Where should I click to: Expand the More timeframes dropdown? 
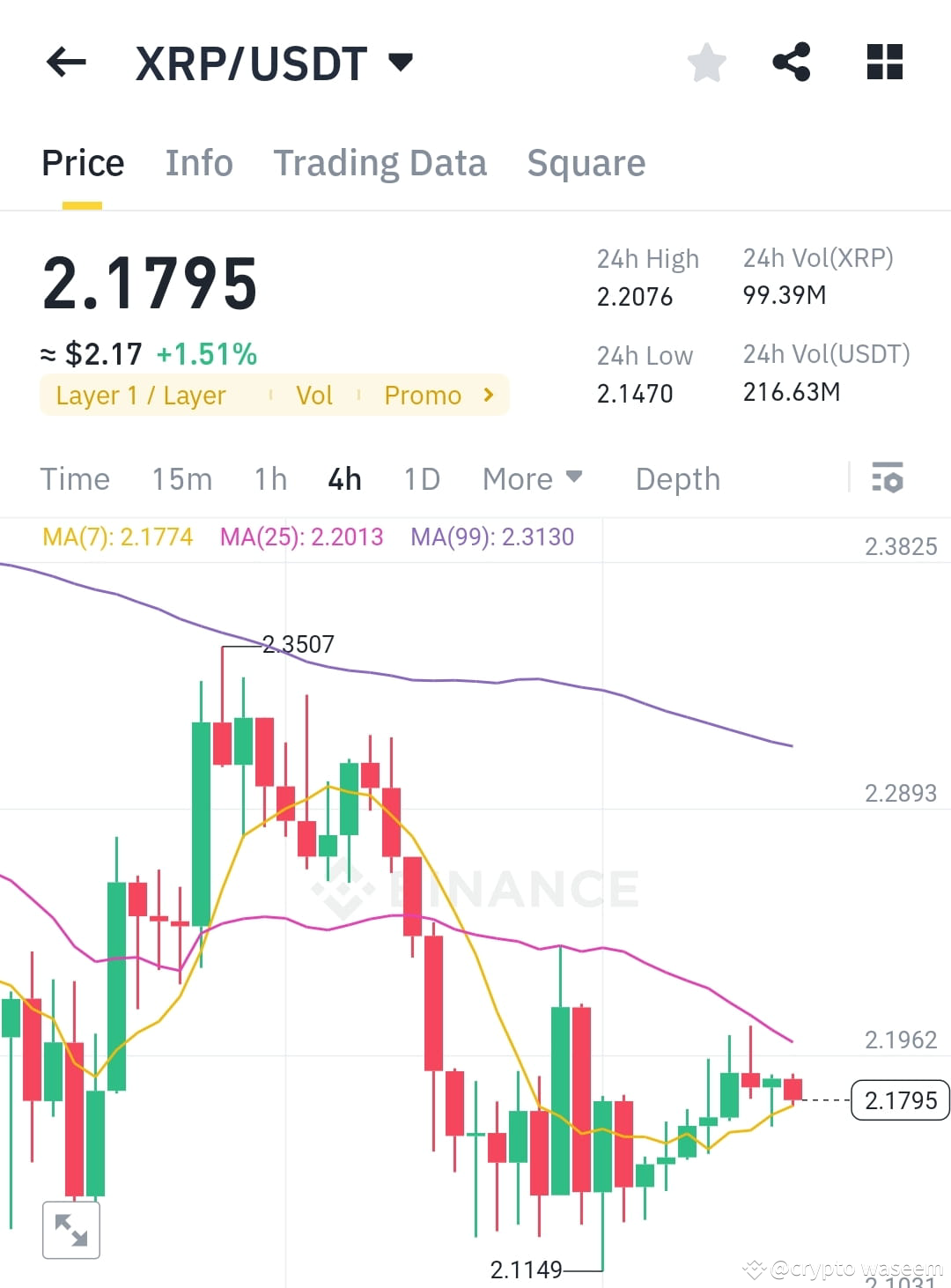tap(532, 478)
